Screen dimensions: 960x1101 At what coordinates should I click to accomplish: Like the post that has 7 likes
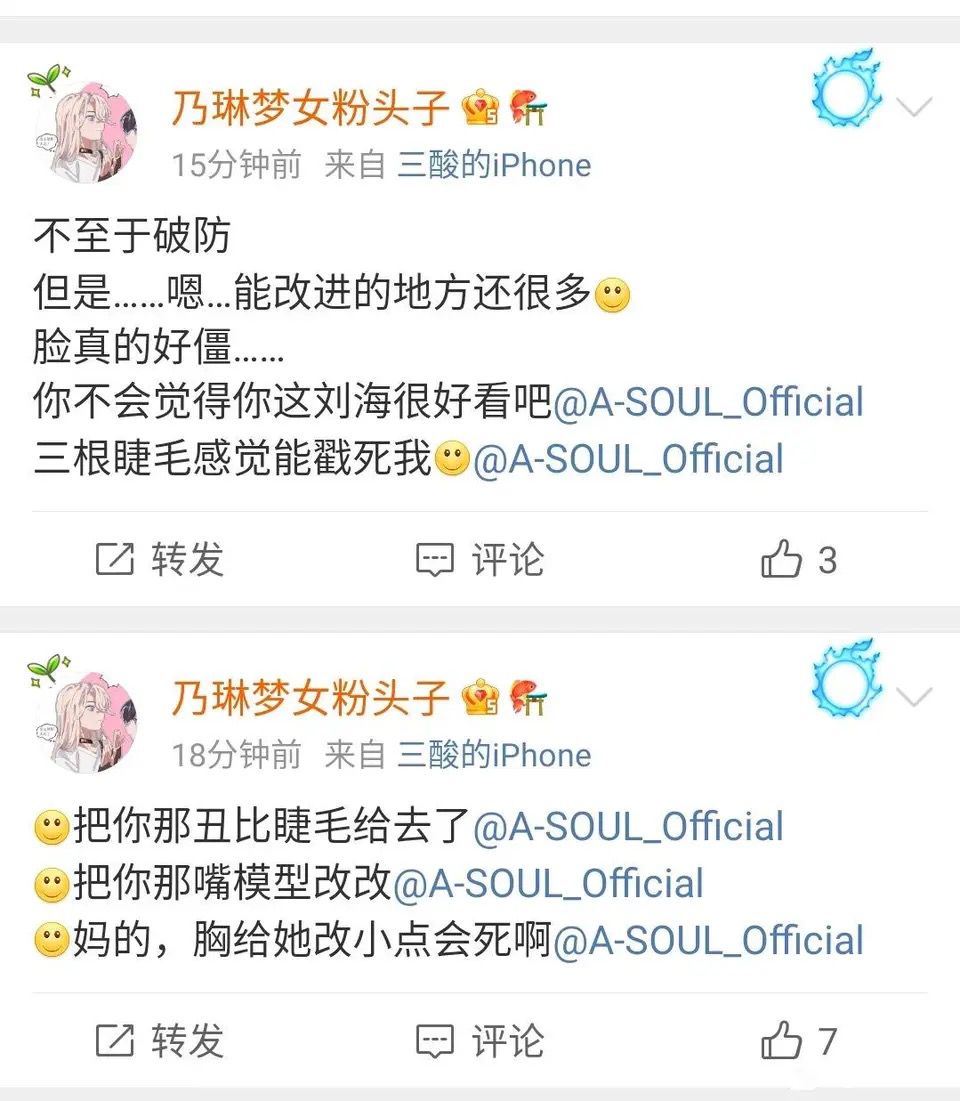798,1042
